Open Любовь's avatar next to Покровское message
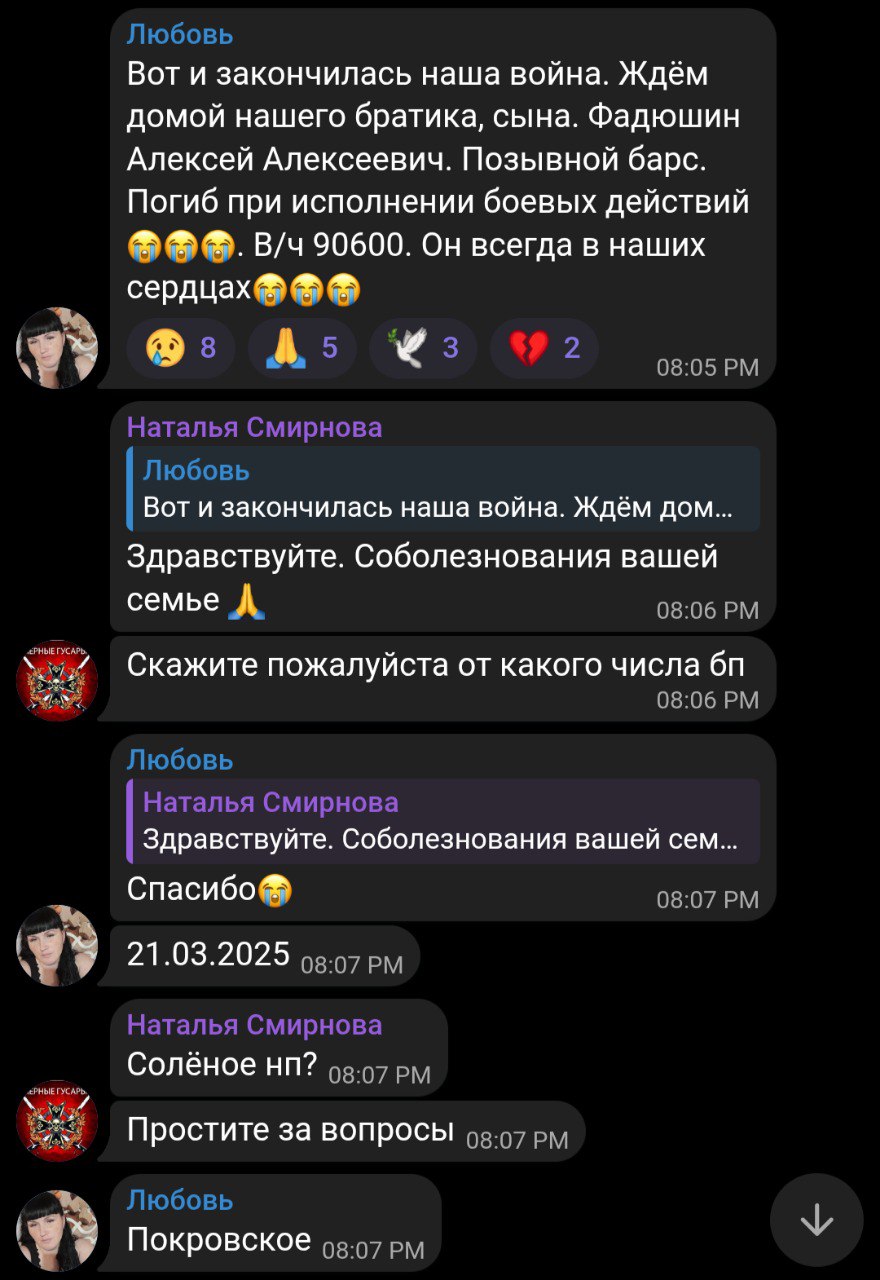This screenshot has width=880, height=1280. point(57,1222)
